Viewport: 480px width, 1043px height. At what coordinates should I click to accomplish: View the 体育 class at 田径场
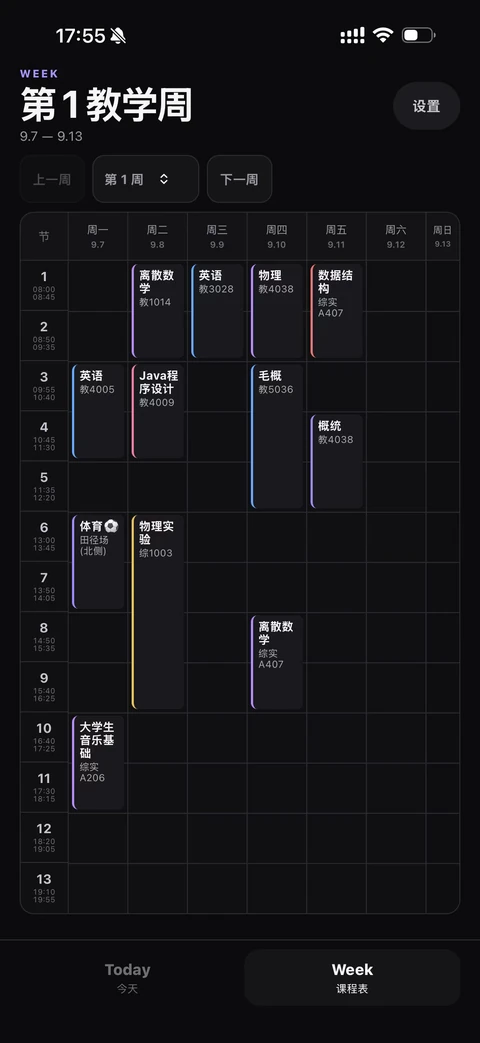point(98,562)
